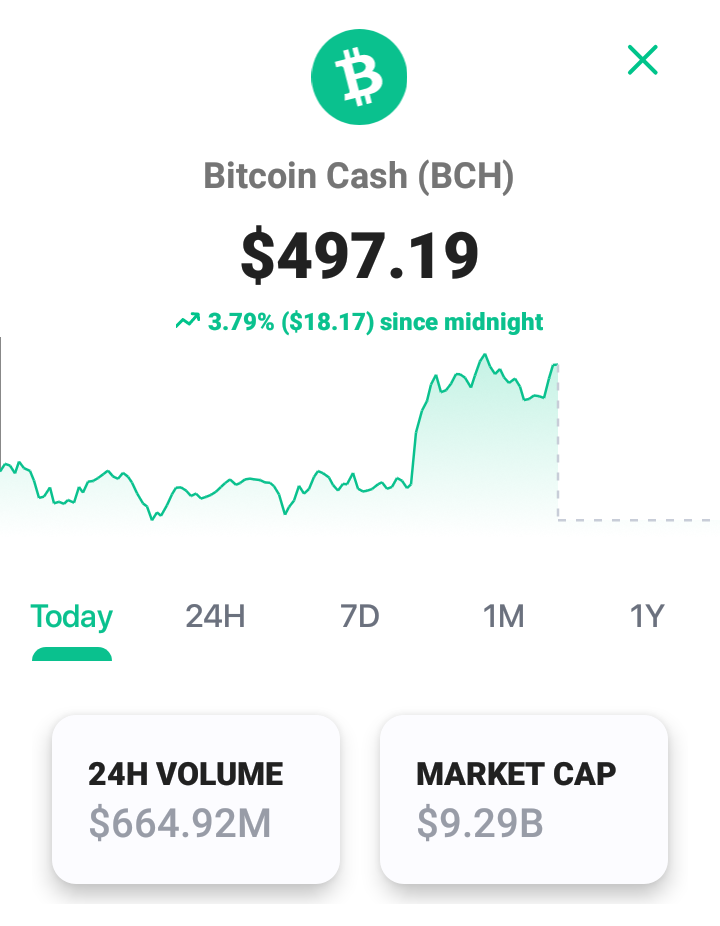Switch to the 24H chart range
Screen dimensions: 720x926
click(215, 616)
